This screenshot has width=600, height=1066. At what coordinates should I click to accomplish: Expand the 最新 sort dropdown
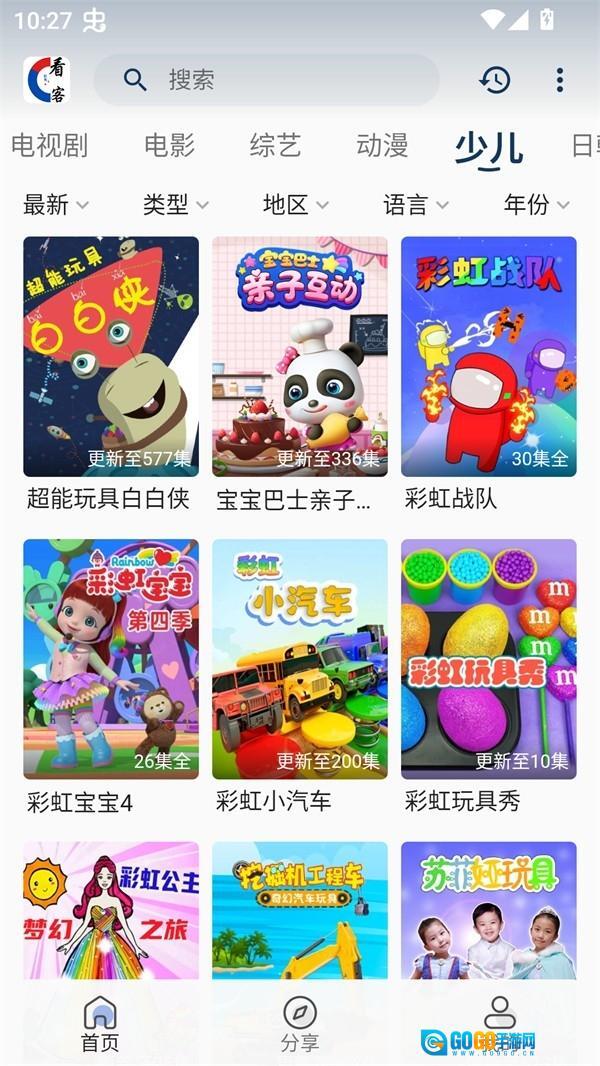[56, 205]
